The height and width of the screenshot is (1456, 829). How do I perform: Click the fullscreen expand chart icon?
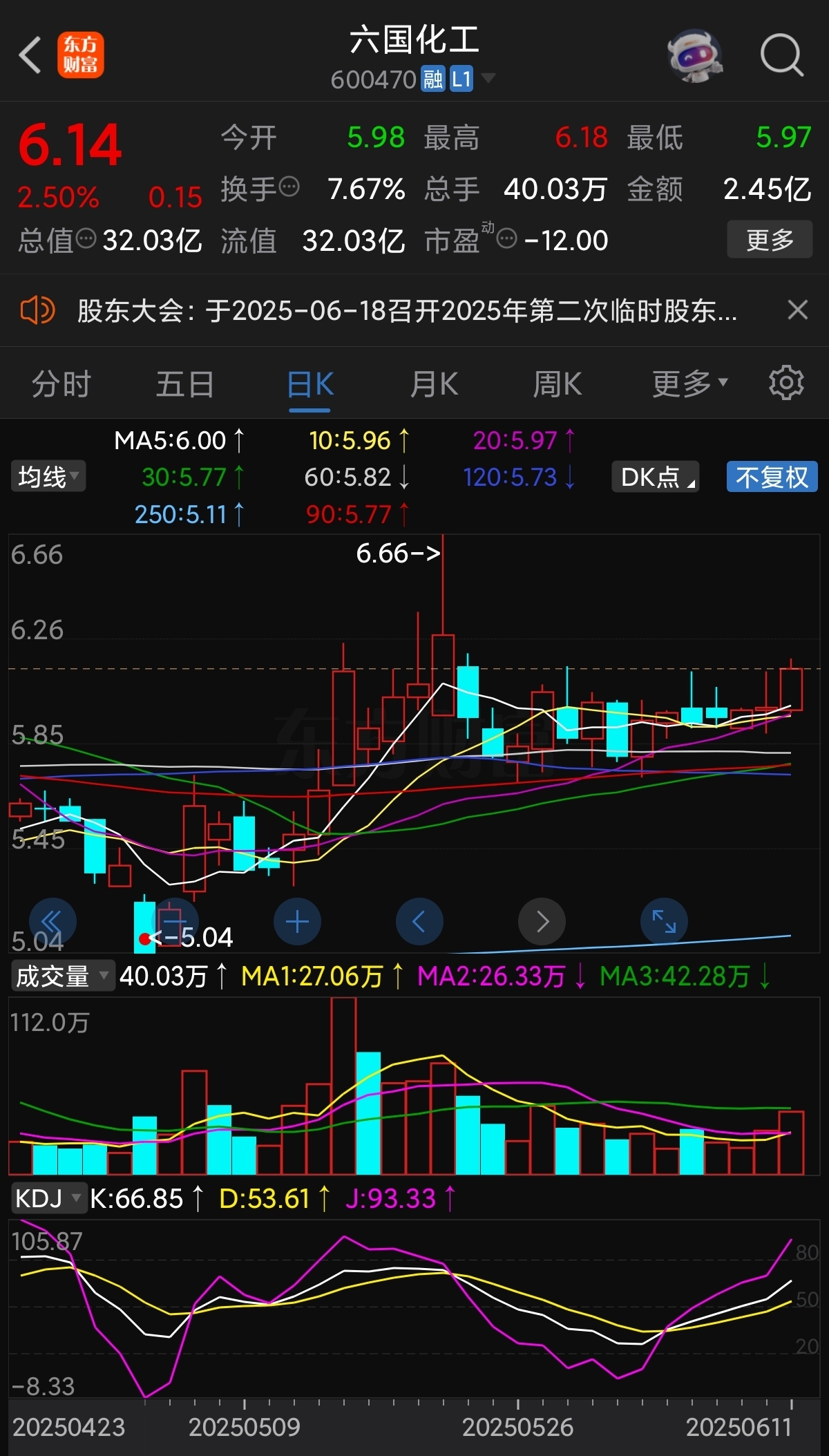point(663,921)
